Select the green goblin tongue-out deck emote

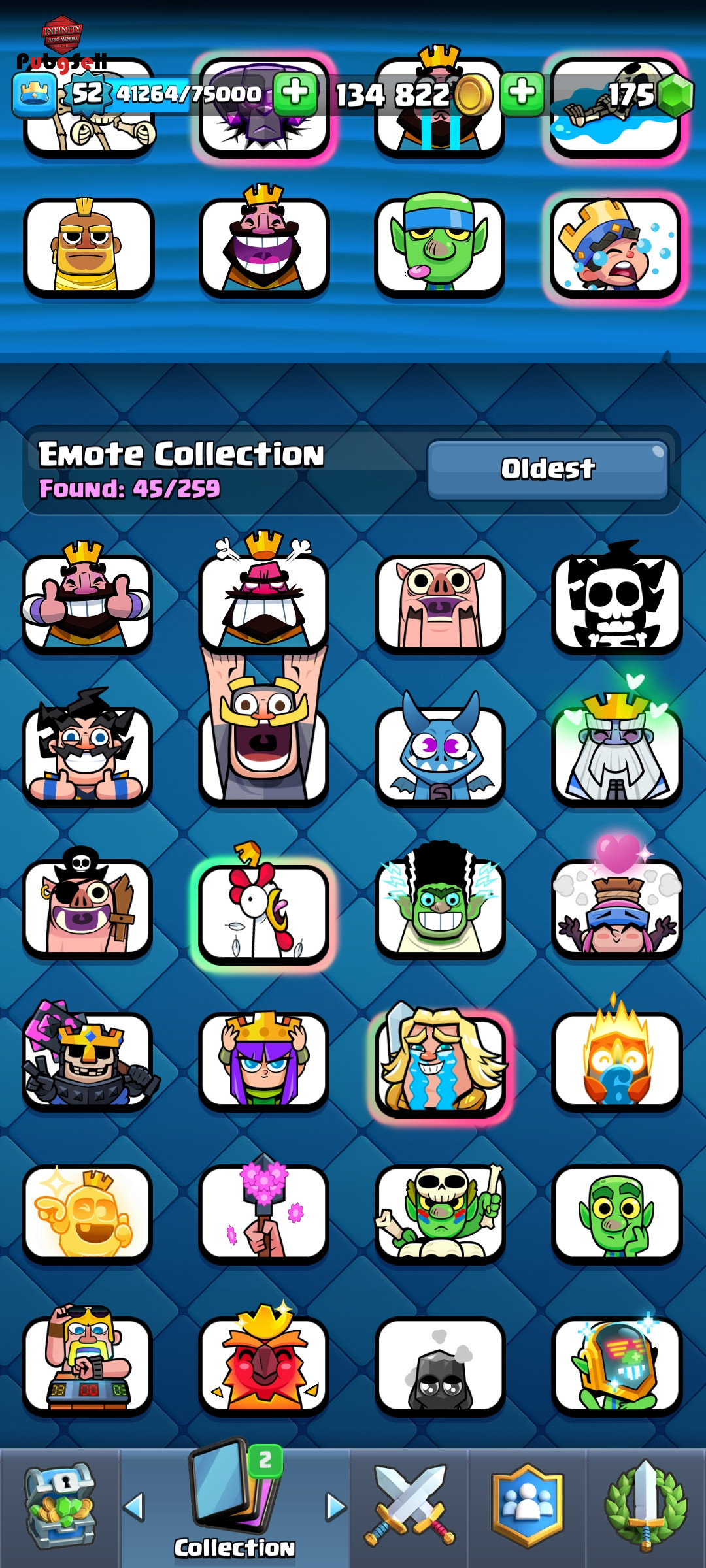pyautogui.click(x=439, y=245)
